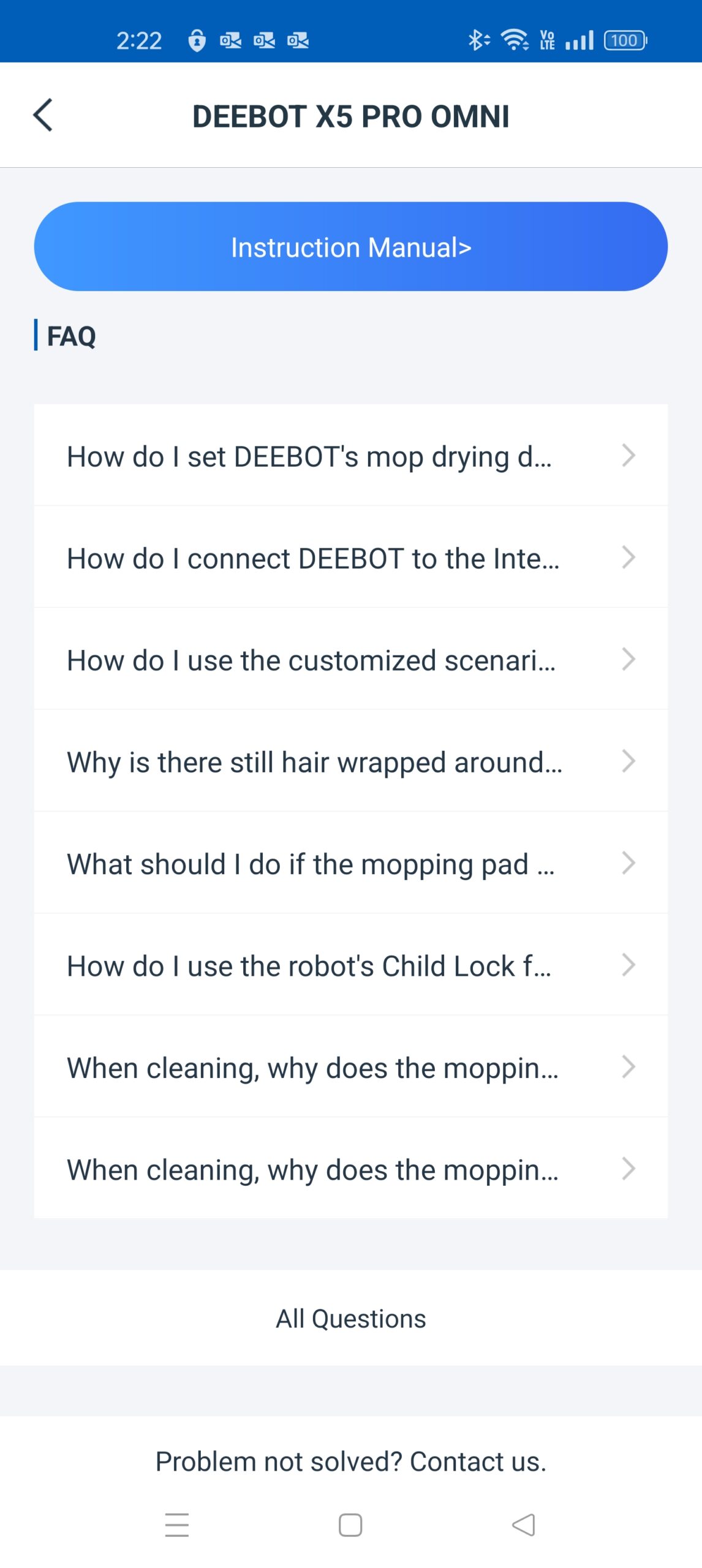View the Child Lock FAQ

(x=350, y=965)
